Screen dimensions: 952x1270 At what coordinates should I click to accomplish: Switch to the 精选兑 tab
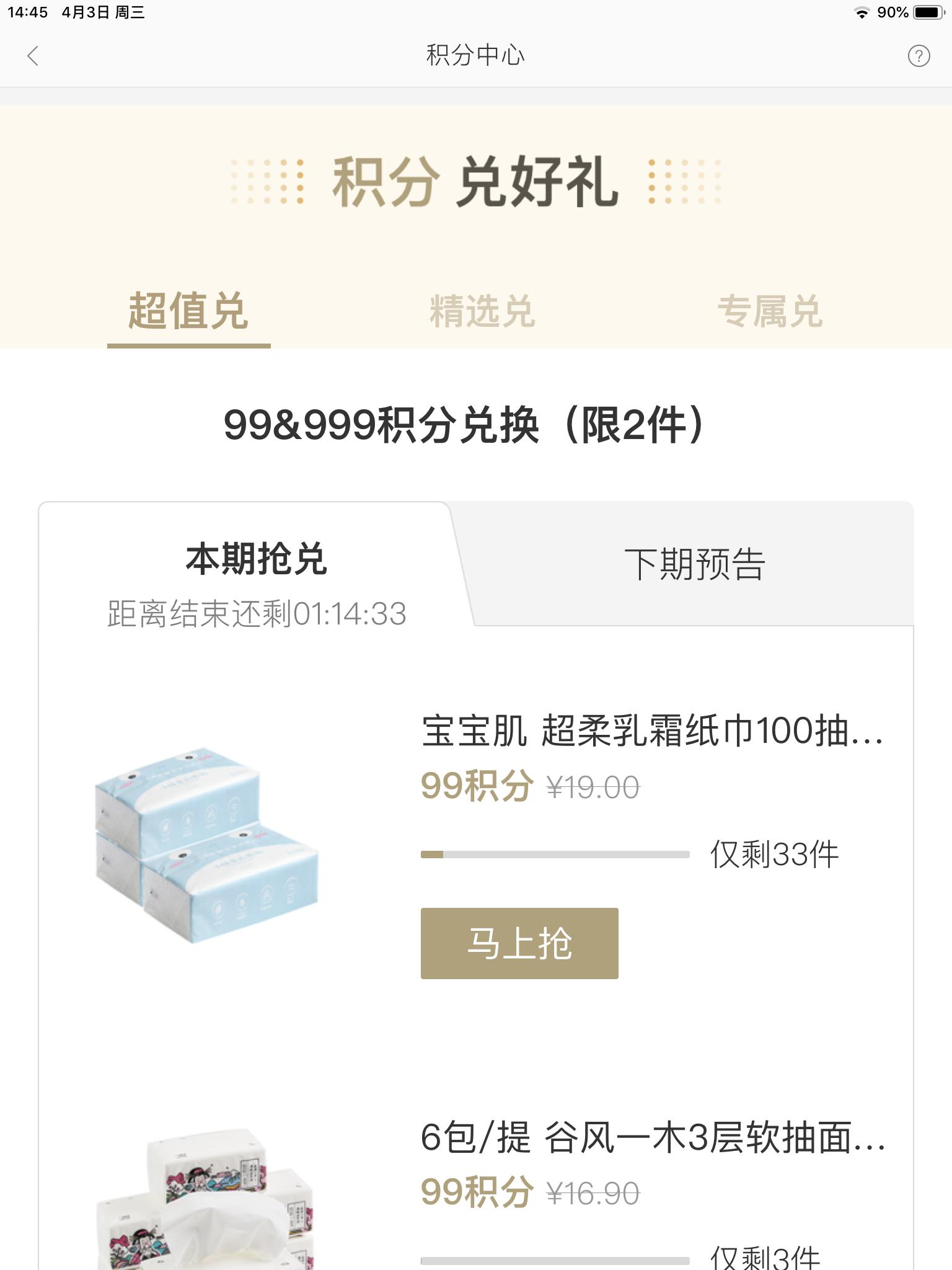[x=485, y=313]
